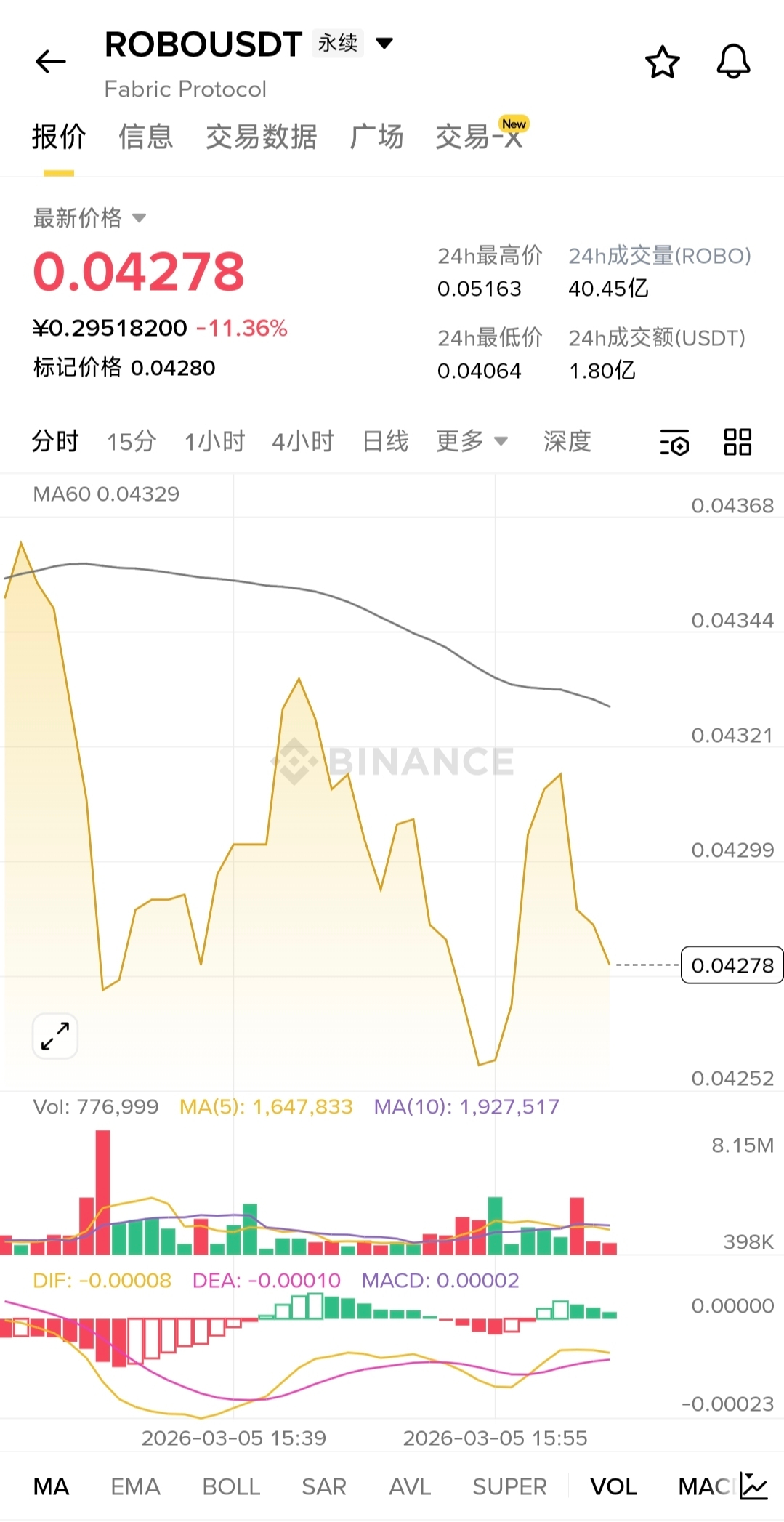
Task: Expand chart to fullscreen
Action: point(55,1036)
